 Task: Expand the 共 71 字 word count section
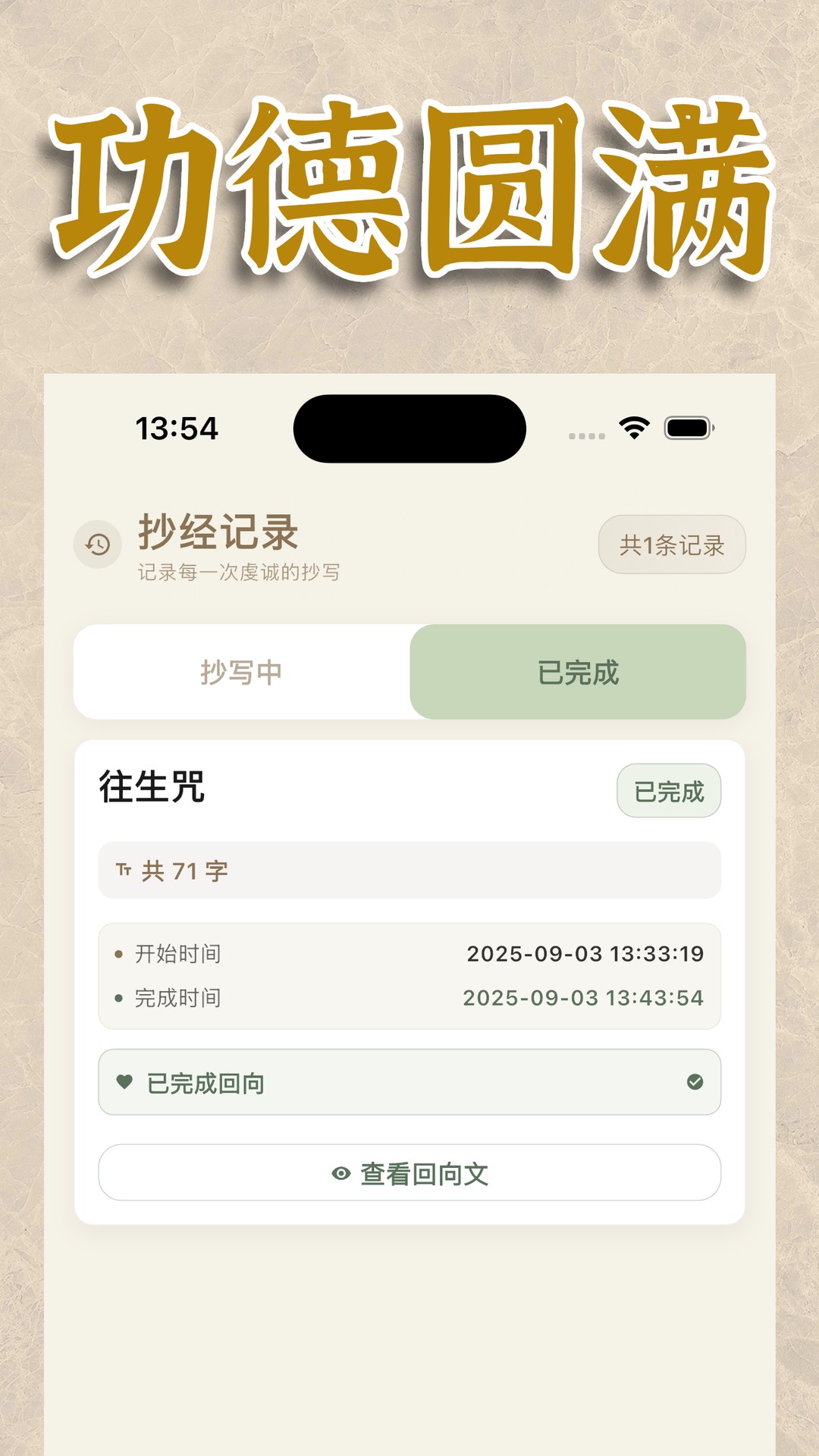pyautogui.click(x=409, y=871)
